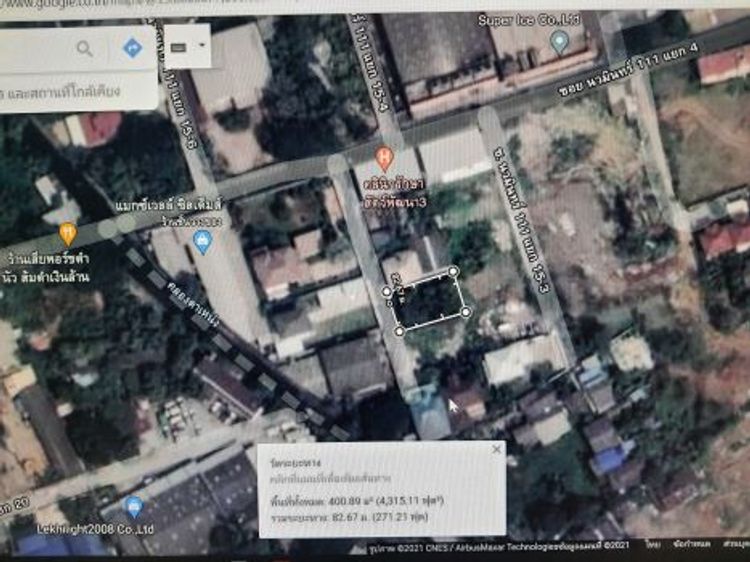Select the Super Ice Co.,Ltd map pin

pyautogui.click(x=560, y=42)
